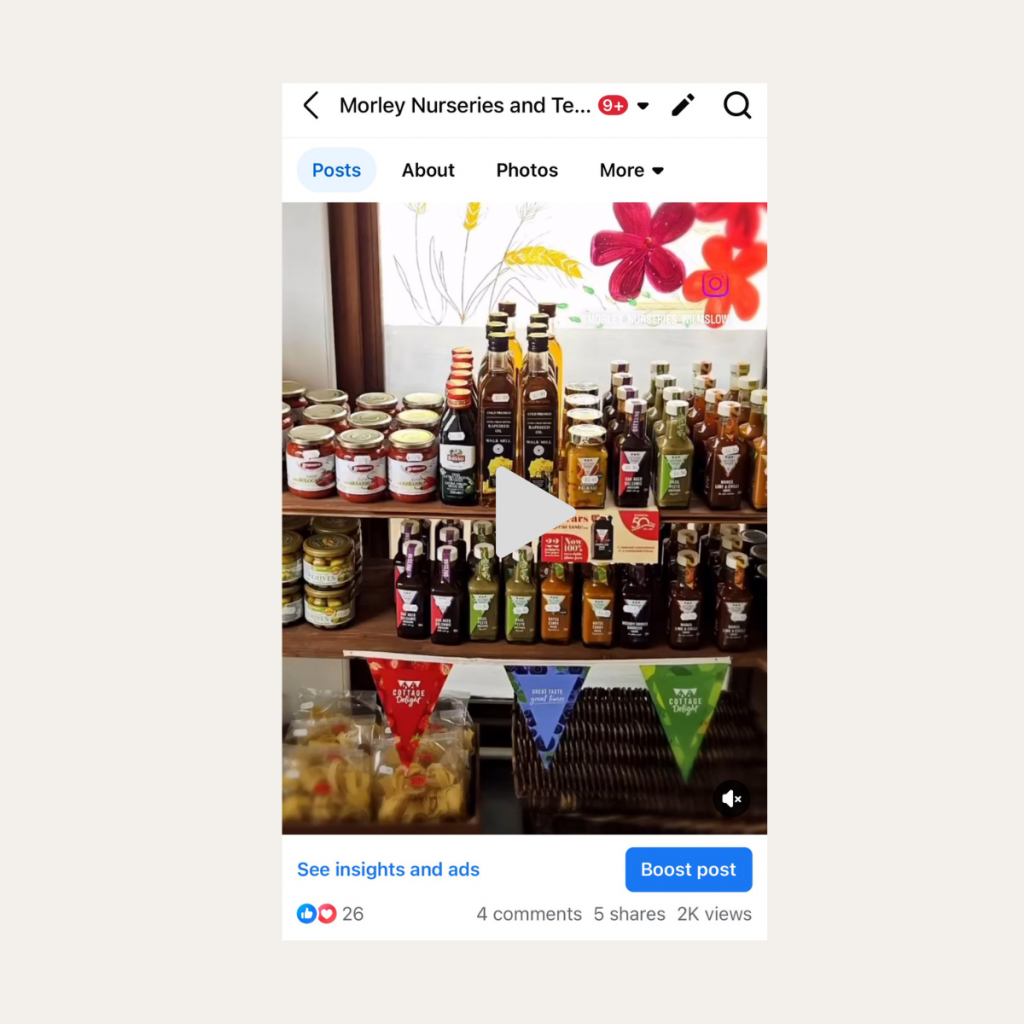Play the video post

pos(532,513)
